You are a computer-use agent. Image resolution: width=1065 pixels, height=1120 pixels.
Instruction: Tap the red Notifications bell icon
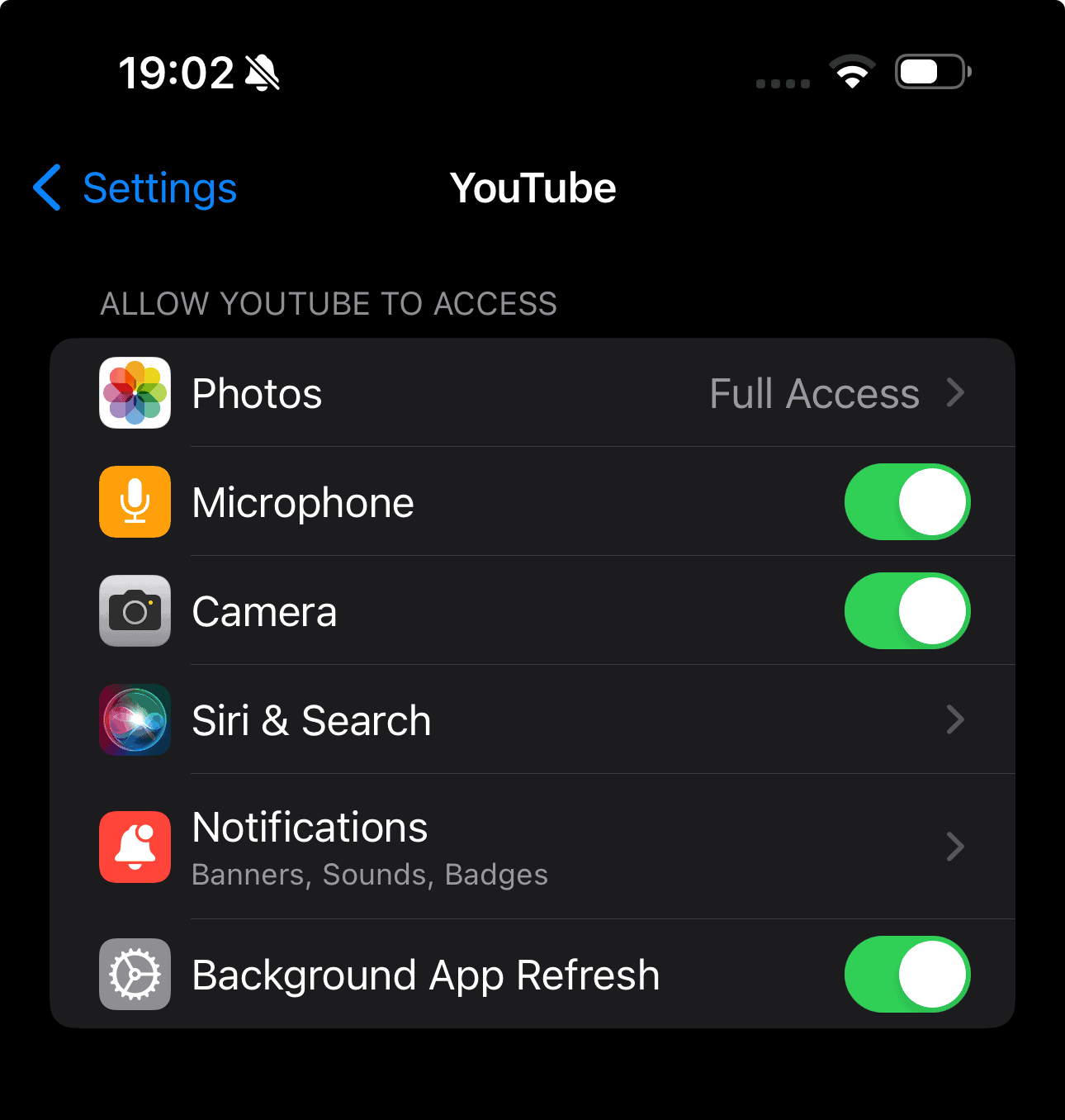click(135, 847)
